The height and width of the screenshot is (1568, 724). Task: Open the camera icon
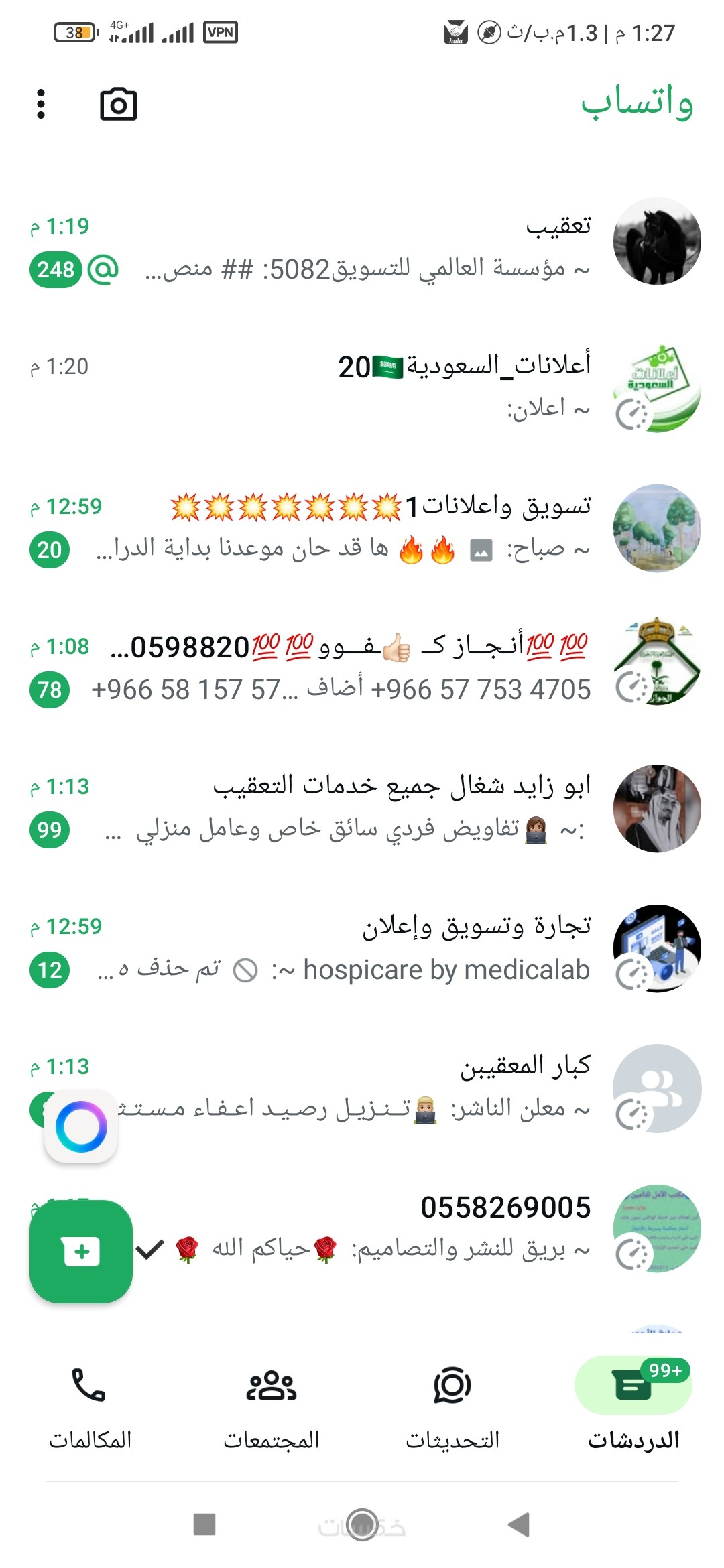pyautogui.click(x=119, y=105)
